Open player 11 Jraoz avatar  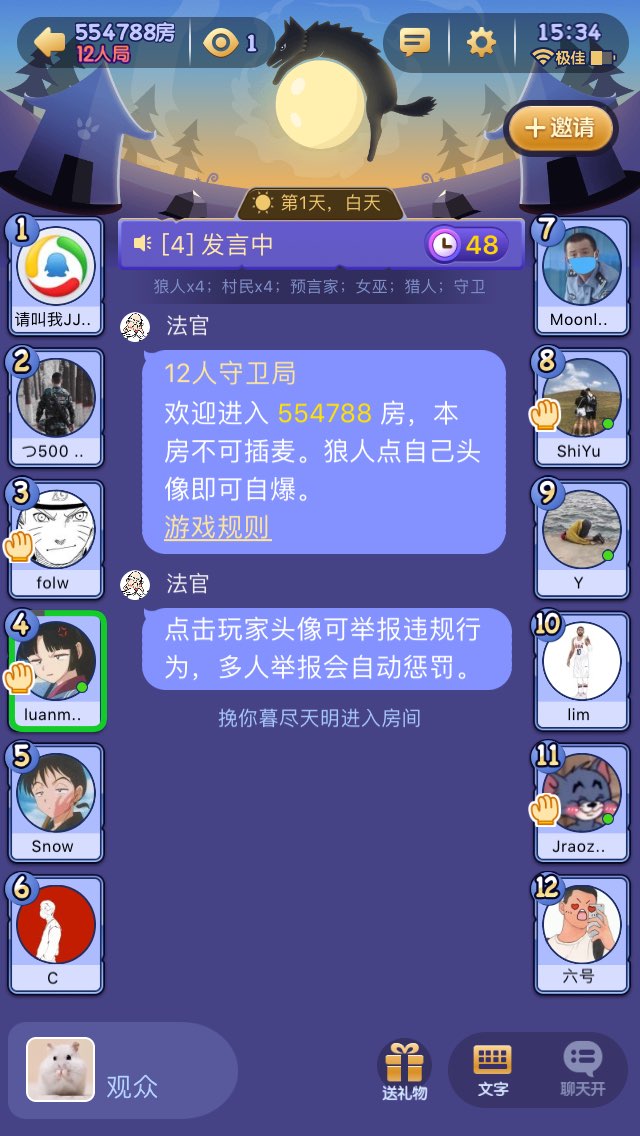point(582,792)
